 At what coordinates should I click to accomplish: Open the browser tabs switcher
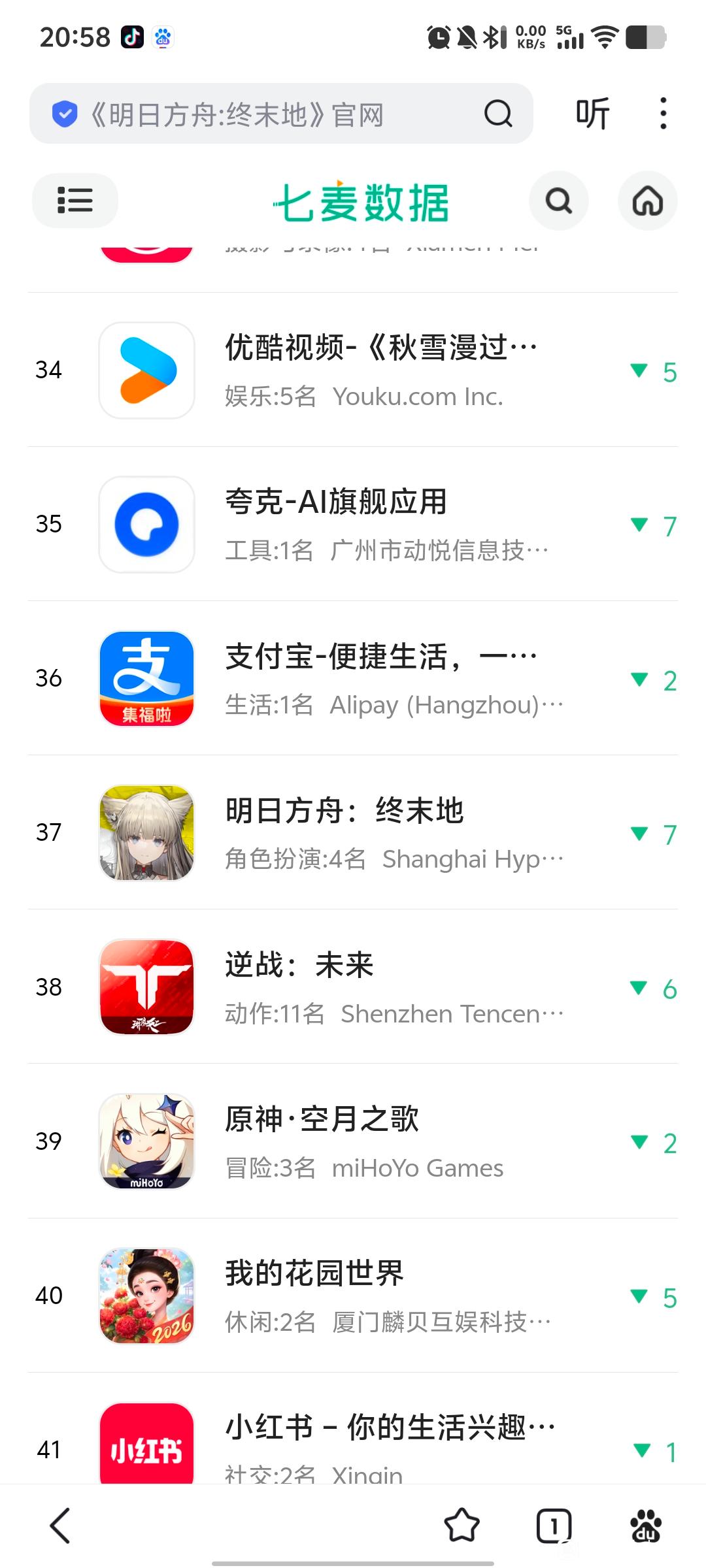click(554, 1526)
